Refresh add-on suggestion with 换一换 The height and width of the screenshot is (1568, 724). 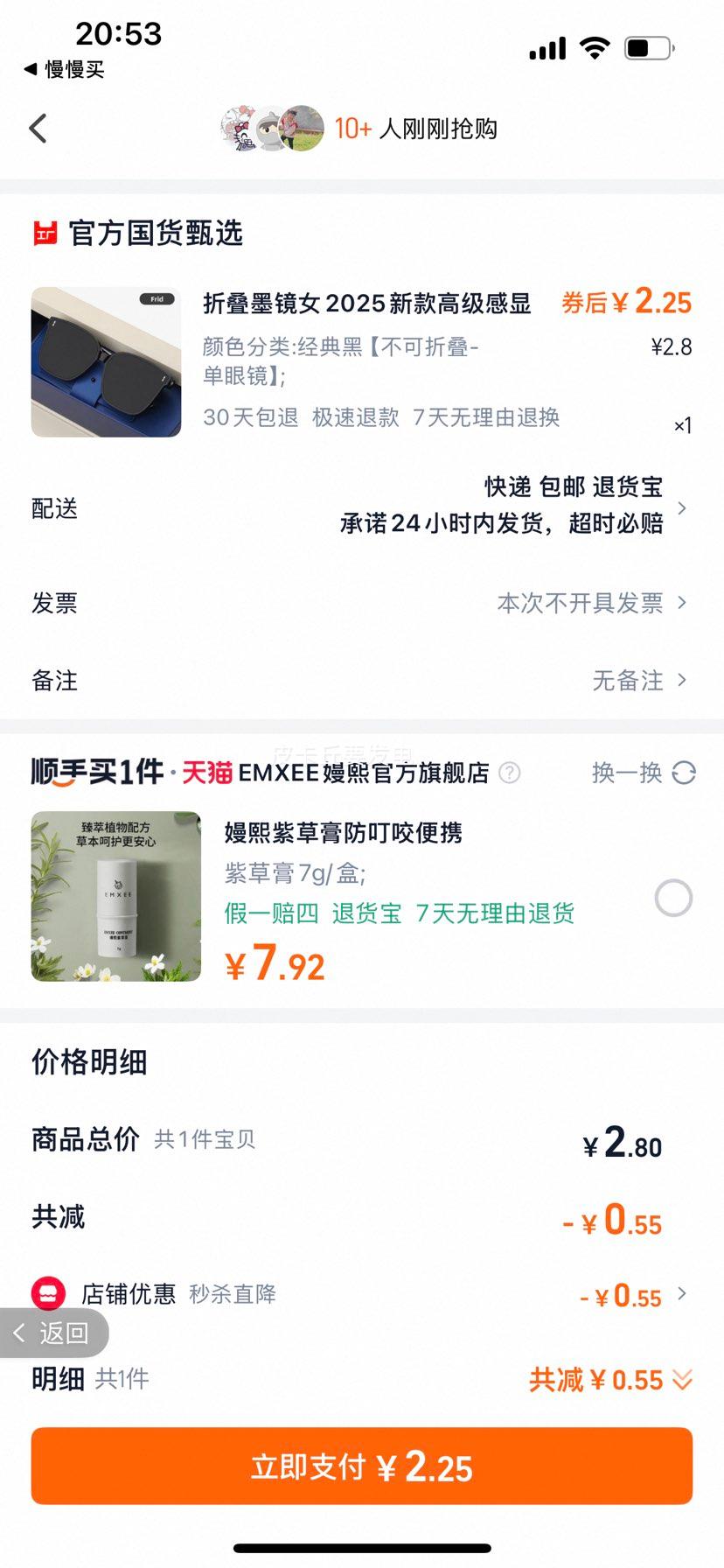(644, 773)
